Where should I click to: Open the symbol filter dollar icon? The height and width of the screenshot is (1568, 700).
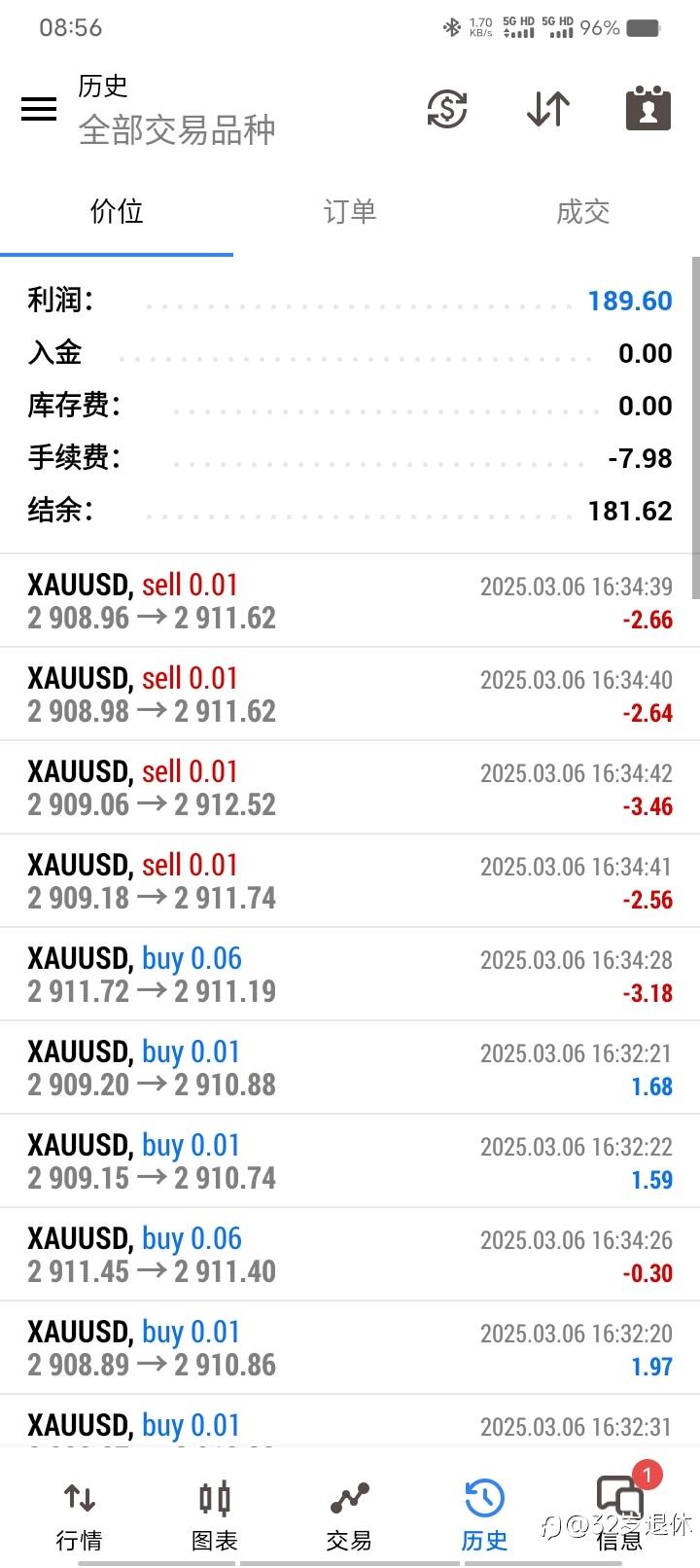click(447, 109)
